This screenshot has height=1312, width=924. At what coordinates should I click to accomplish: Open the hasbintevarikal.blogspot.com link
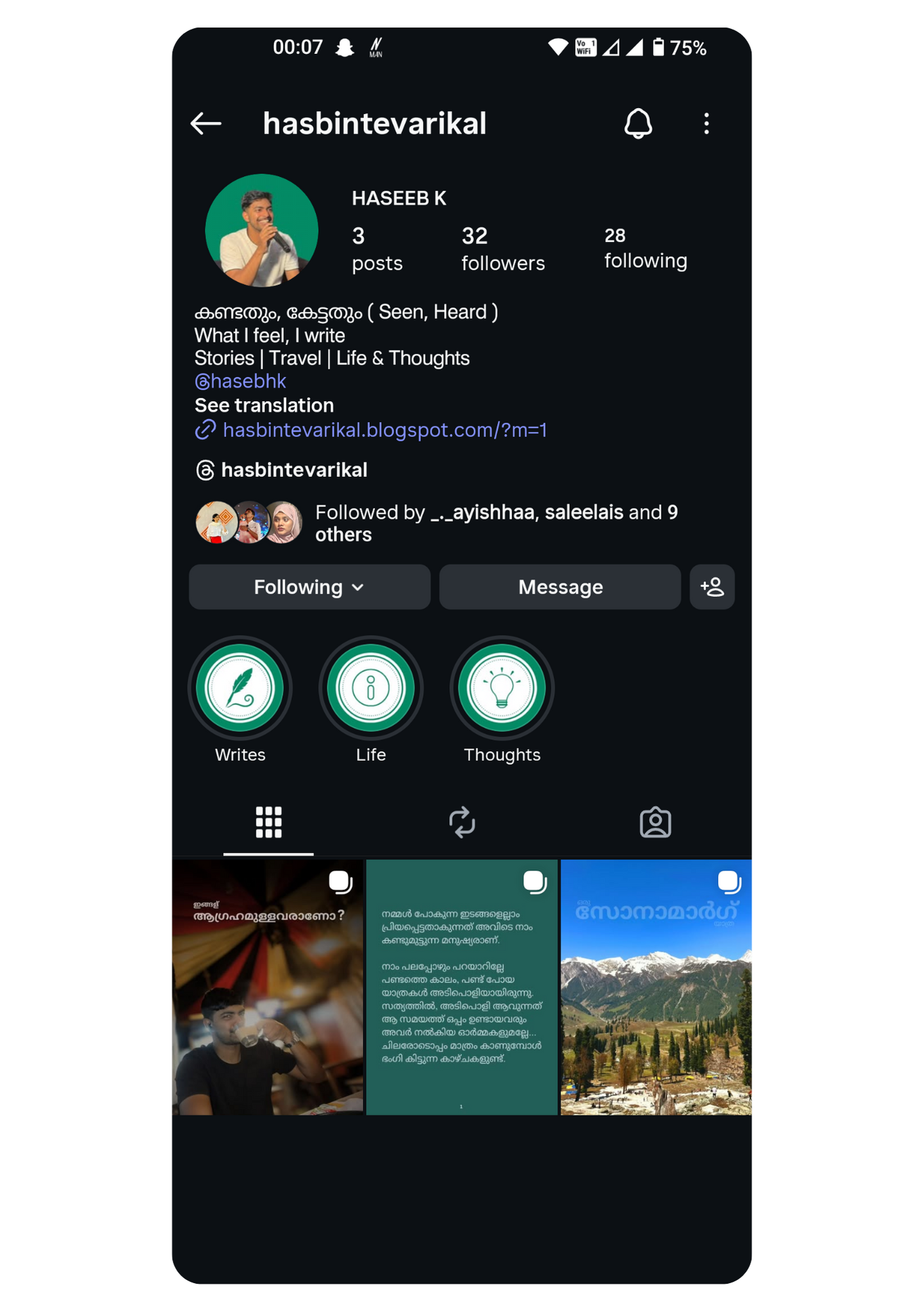point(384,430)
